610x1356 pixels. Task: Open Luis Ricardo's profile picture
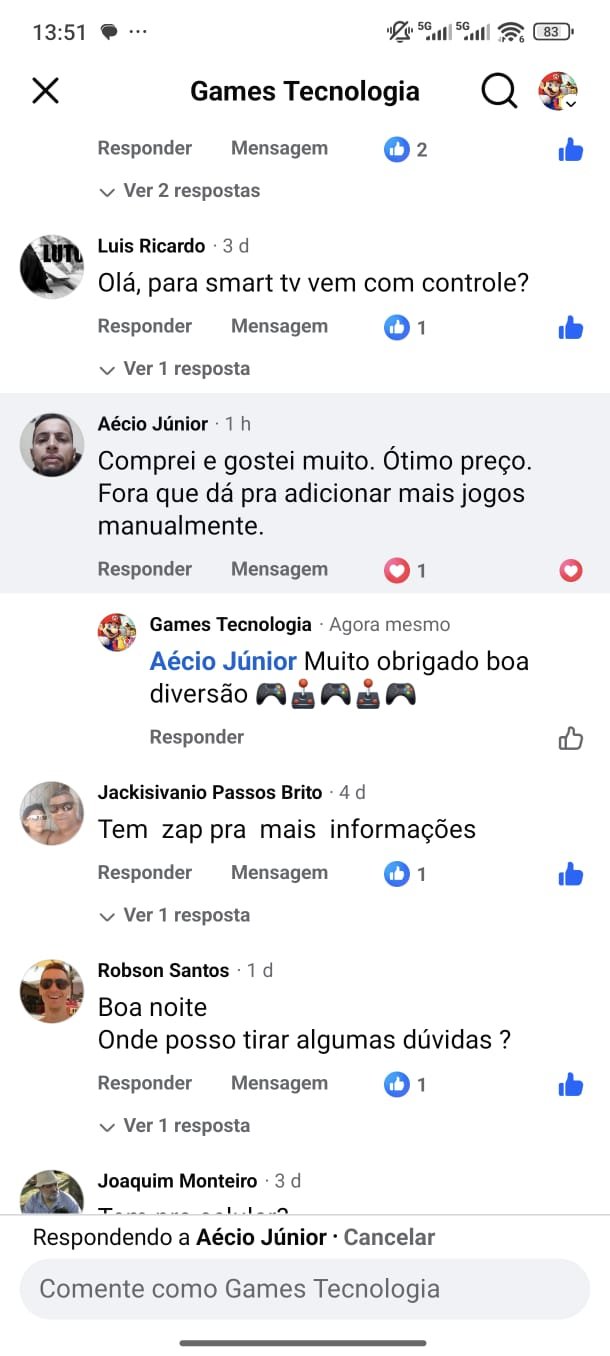coord(52,267)
